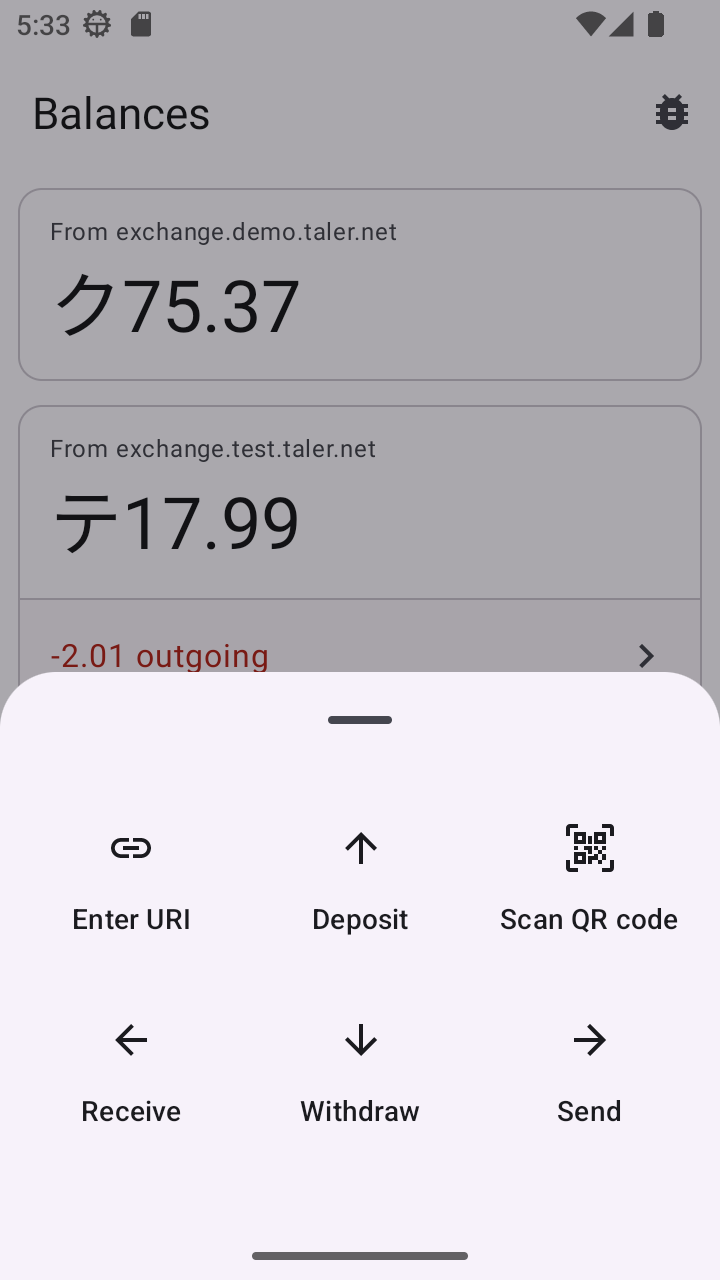
Task: Tap the Deposit up-arrow icon
Action: (x=360, y=848)
